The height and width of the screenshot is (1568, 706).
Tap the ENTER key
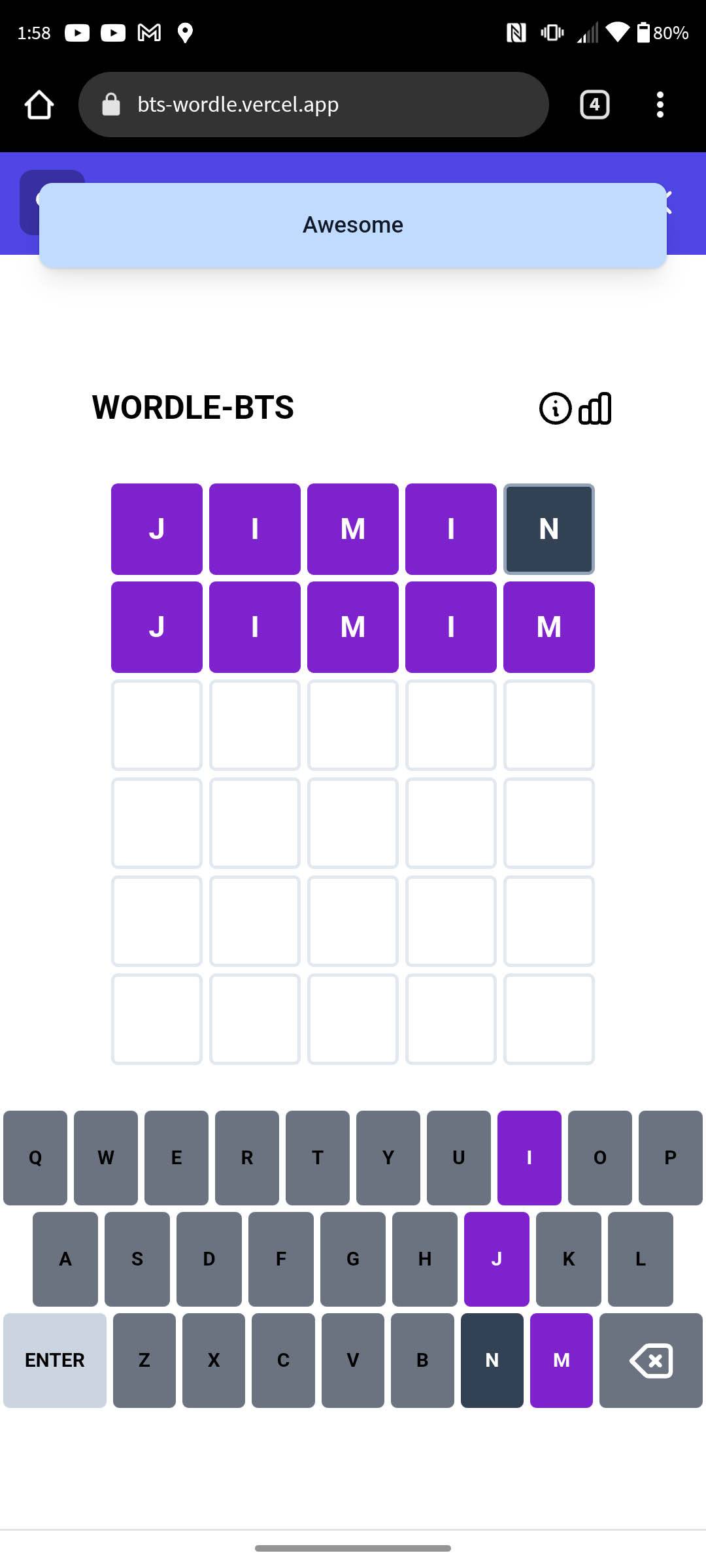click(55, 1360)
